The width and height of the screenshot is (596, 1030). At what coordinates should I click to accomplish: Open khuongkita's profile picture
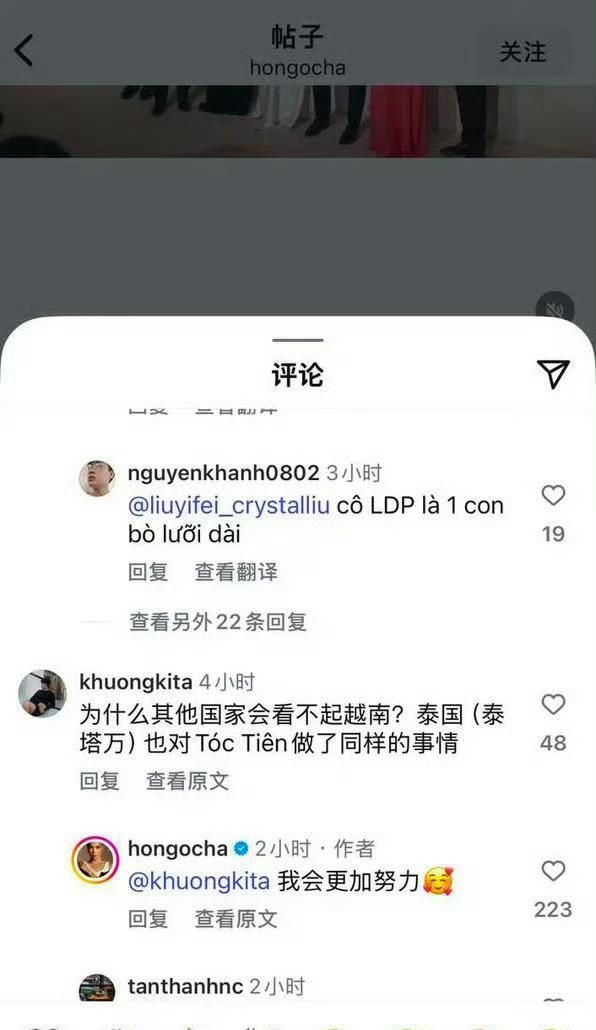coord(42,694)
